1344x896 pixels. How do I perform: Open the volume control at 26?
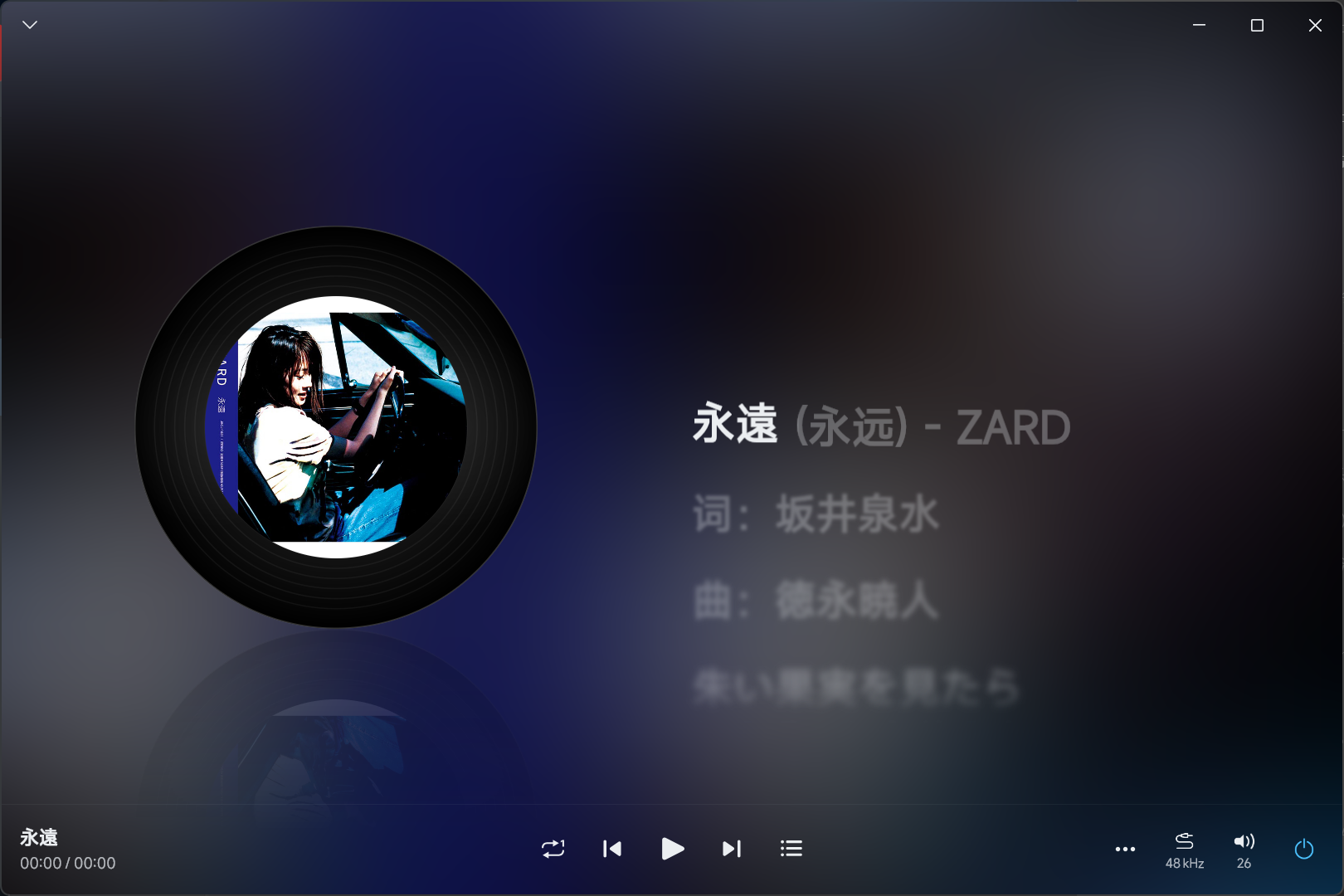tap(1244, 850)
